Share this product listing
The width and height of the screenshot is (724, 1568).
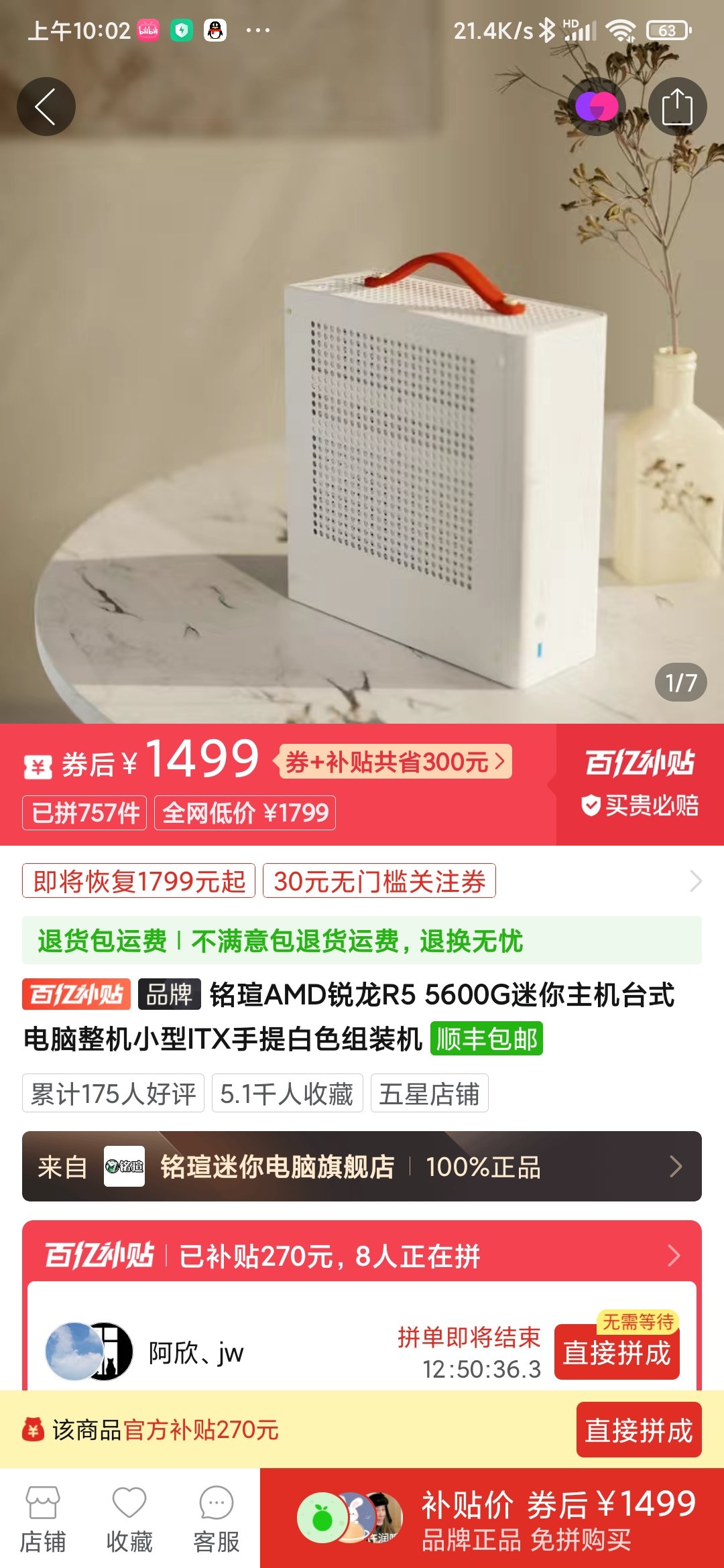(677, 107)
